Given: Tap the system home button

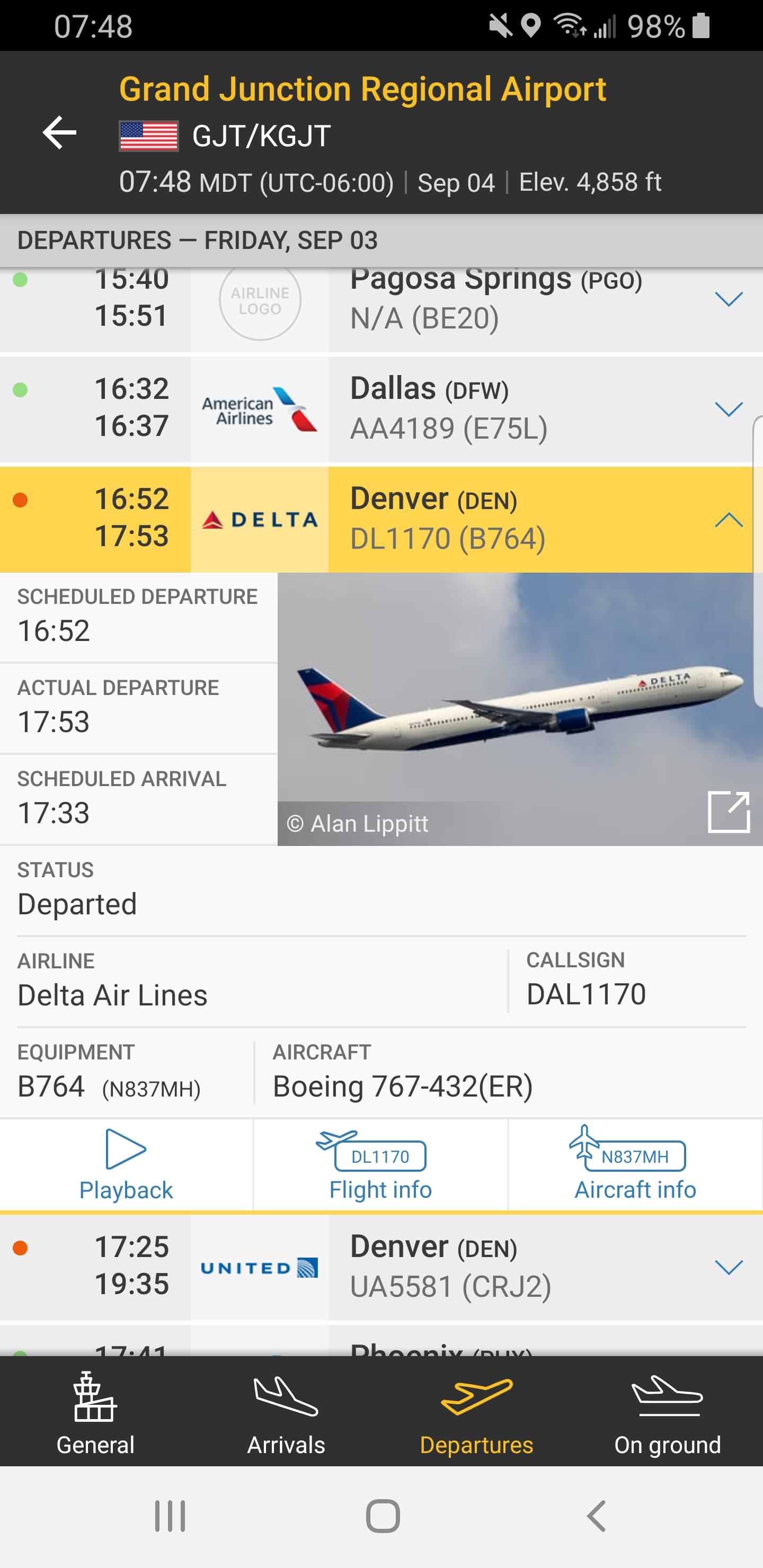Looking at the screenshot, I should point(383,1516).
